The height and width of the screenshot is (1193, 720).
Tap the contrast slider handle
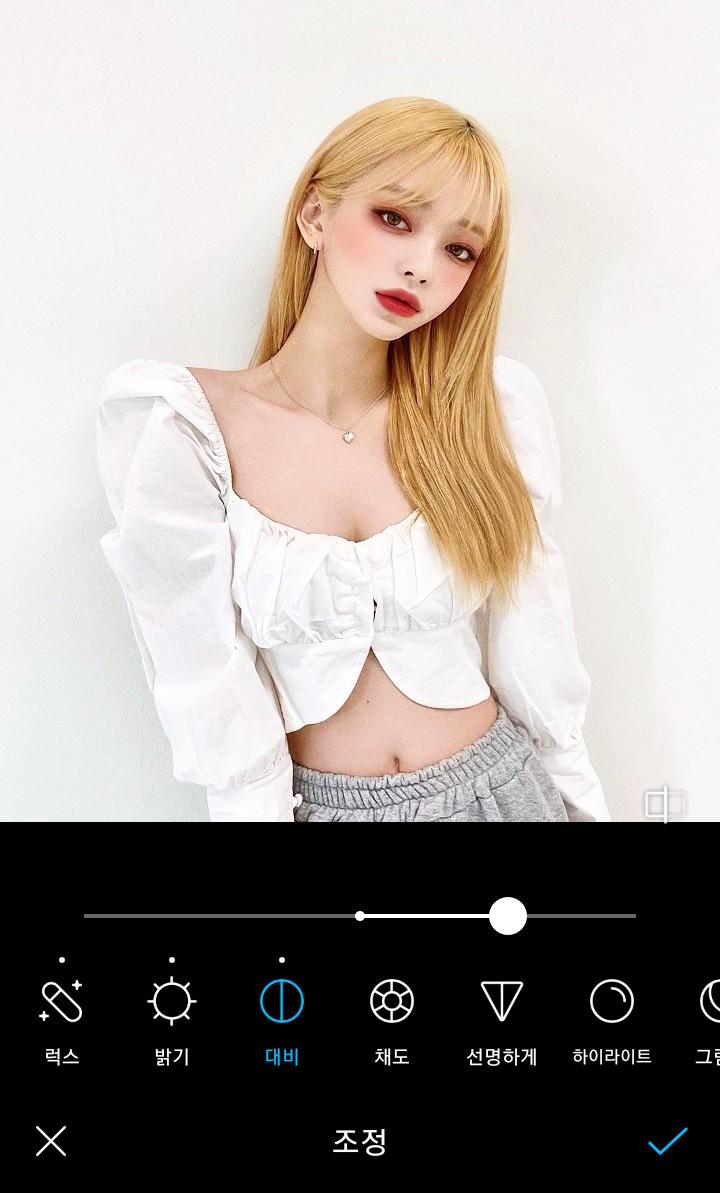pos(508,916)
